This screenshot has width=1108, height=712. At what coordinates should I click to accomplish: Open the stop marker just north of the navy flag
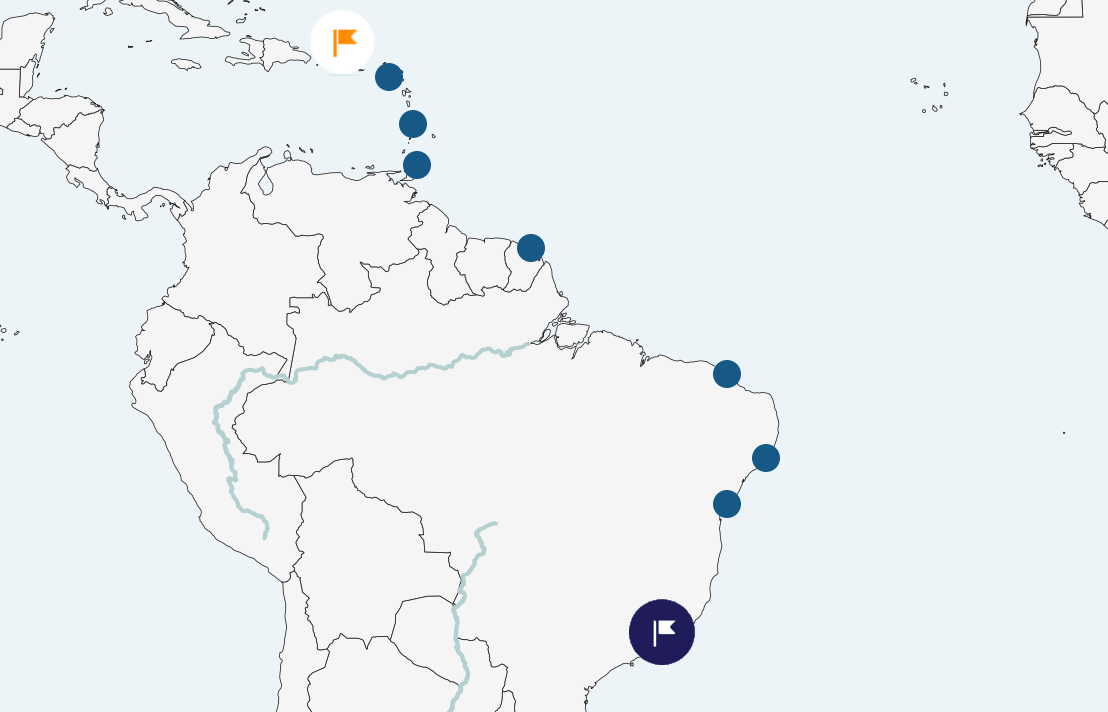click(x=727, y=504)
